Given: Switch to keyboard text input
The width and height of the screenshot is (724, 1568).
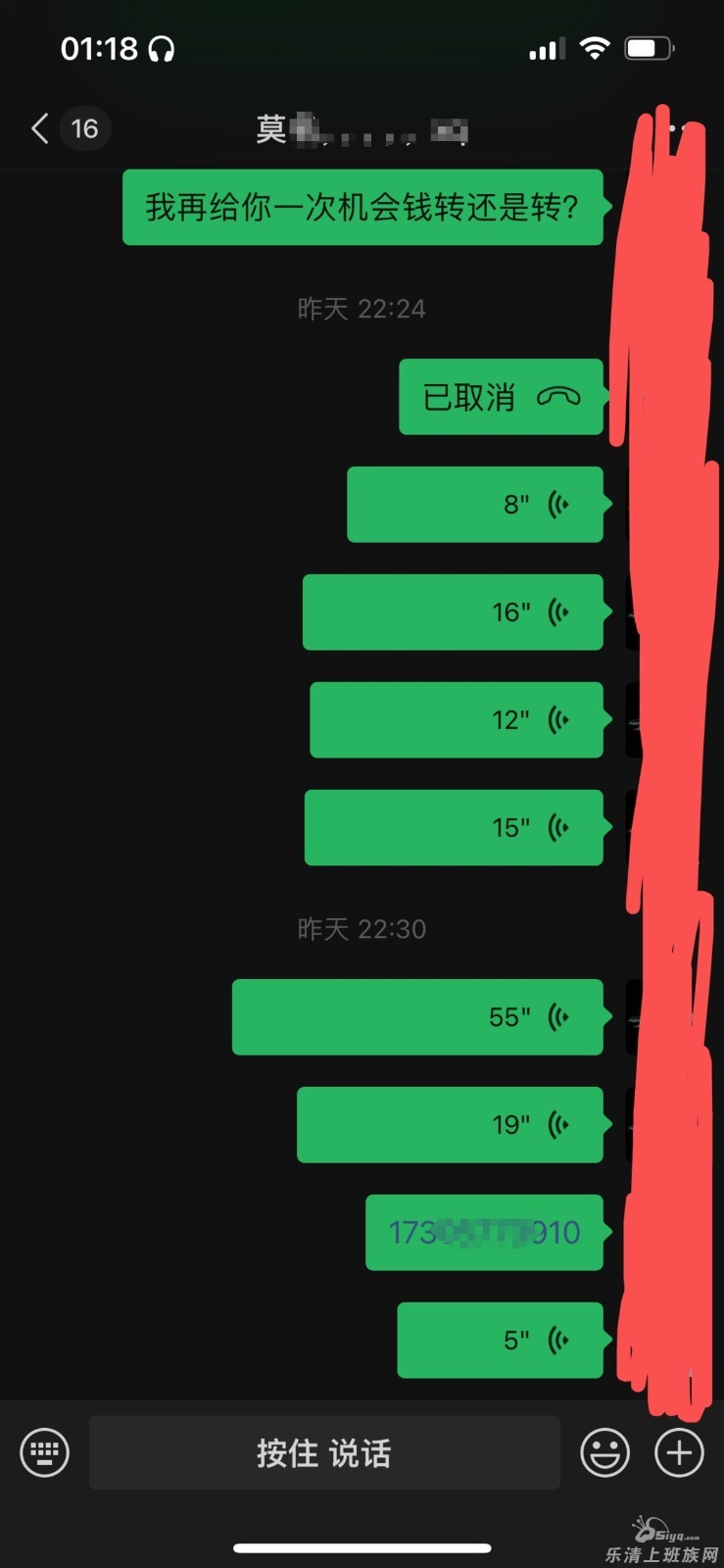Looking at the screenshot, I should [45, 1452].
